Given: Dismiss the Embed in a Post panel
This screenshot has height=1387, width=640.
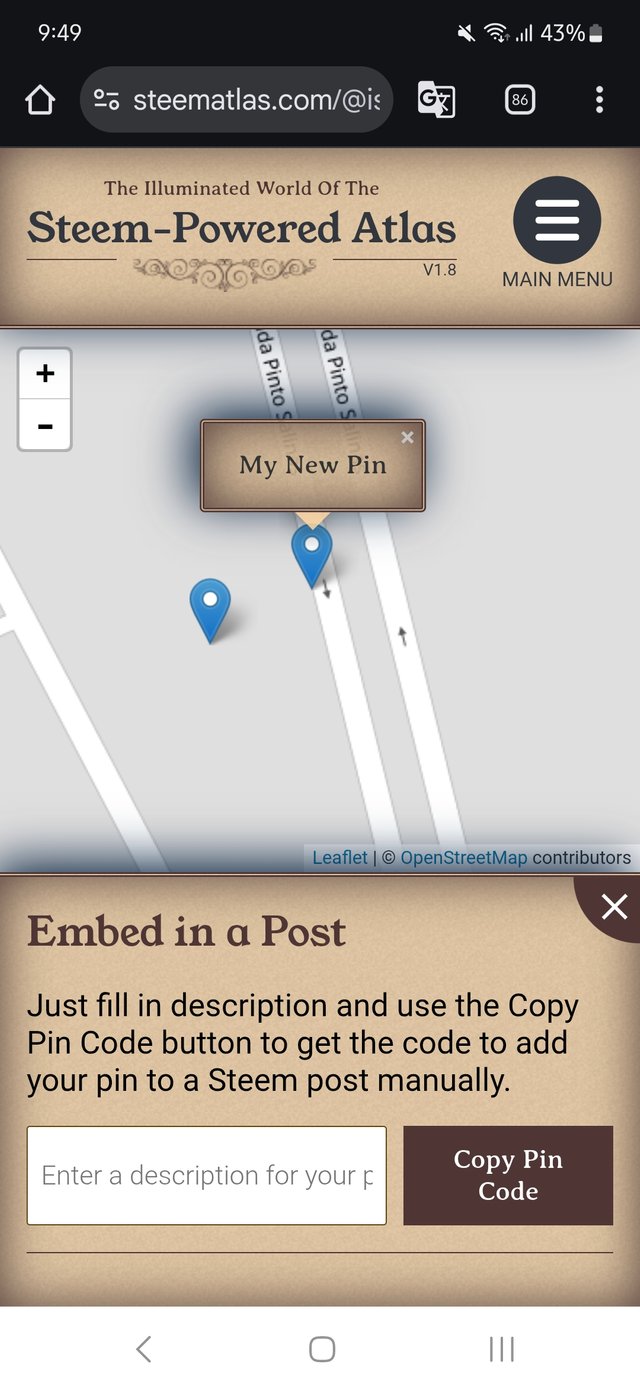Looking at the screenshot, I should click(x=613, y=906).
